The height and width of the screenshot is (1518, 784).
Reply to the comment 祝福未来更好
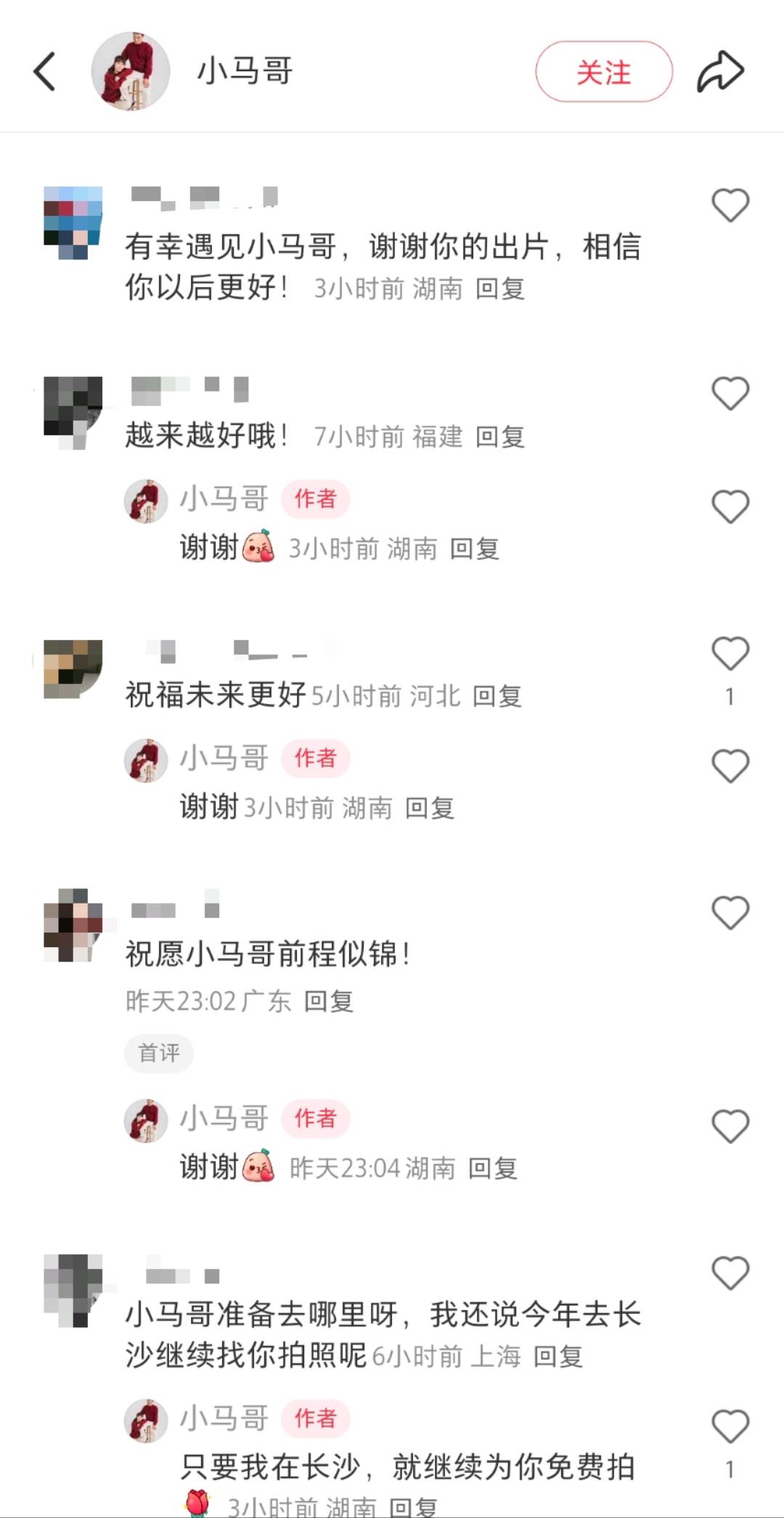tap(497, 697)
